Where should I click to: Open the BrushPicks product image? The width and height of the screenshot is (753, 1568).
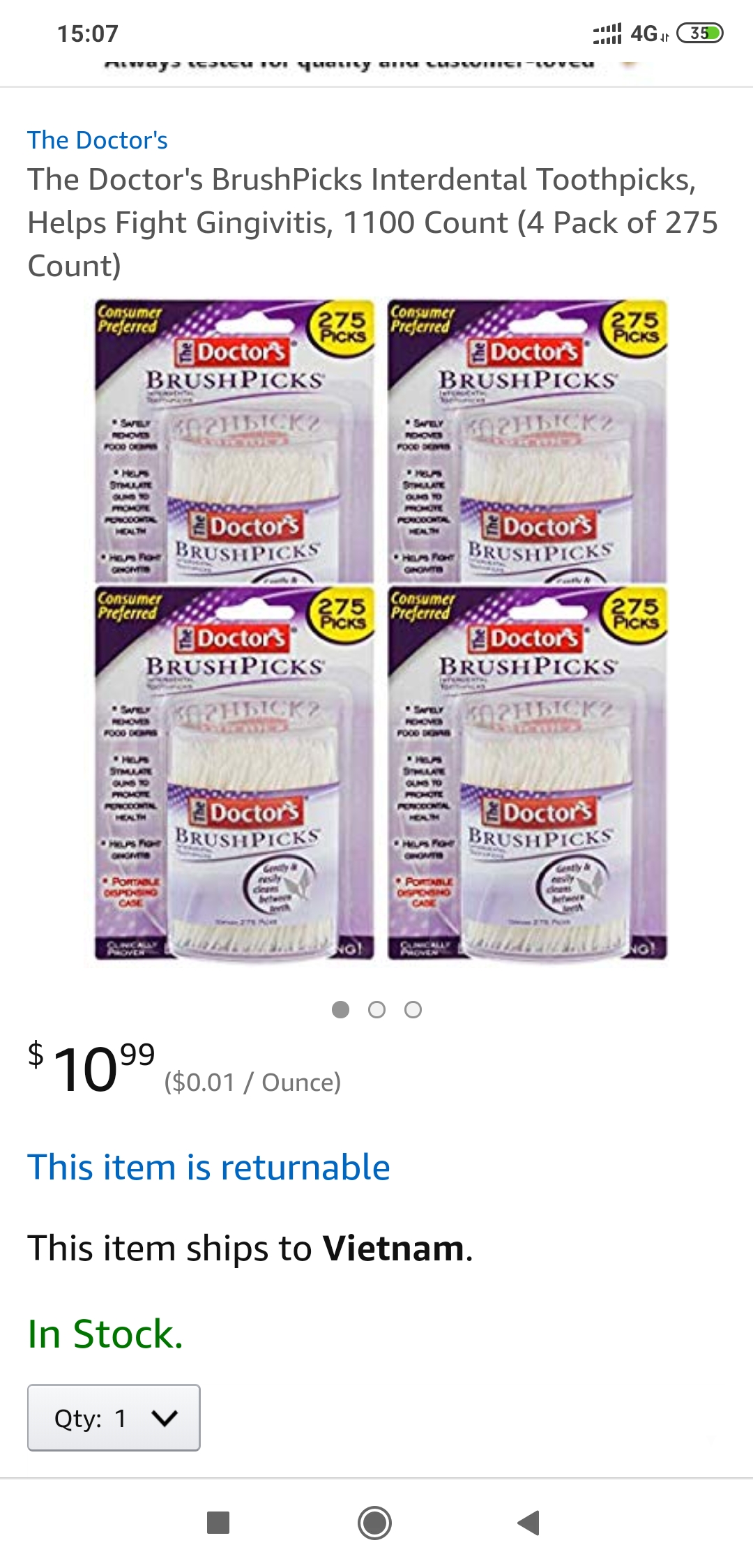point(381,630)
